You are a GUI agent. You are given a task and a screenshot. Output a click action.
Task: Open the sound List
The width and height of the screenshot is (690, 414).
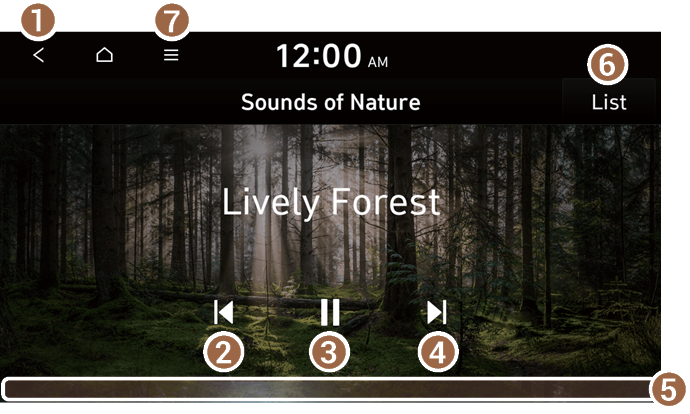tap(608, 102)
